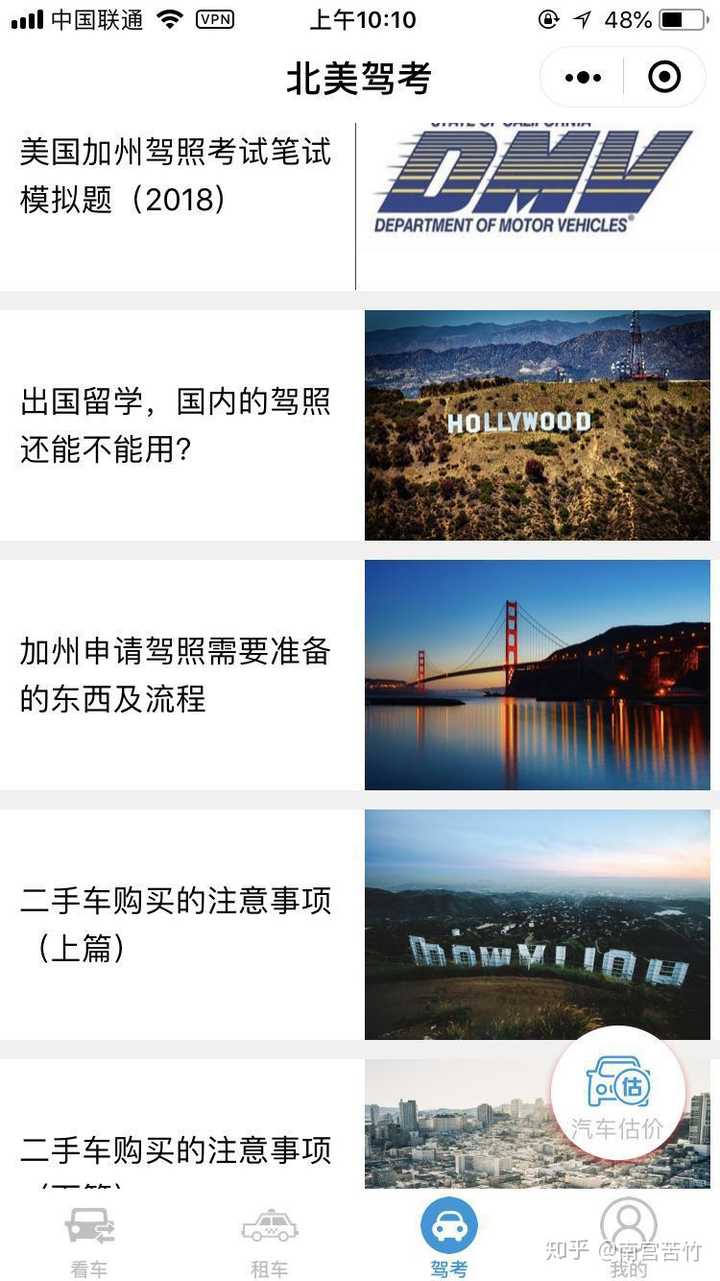Tap the 租车 taxi icon in bottom bar
The height and width of the screenshot is (1281, 720).
268,1225
